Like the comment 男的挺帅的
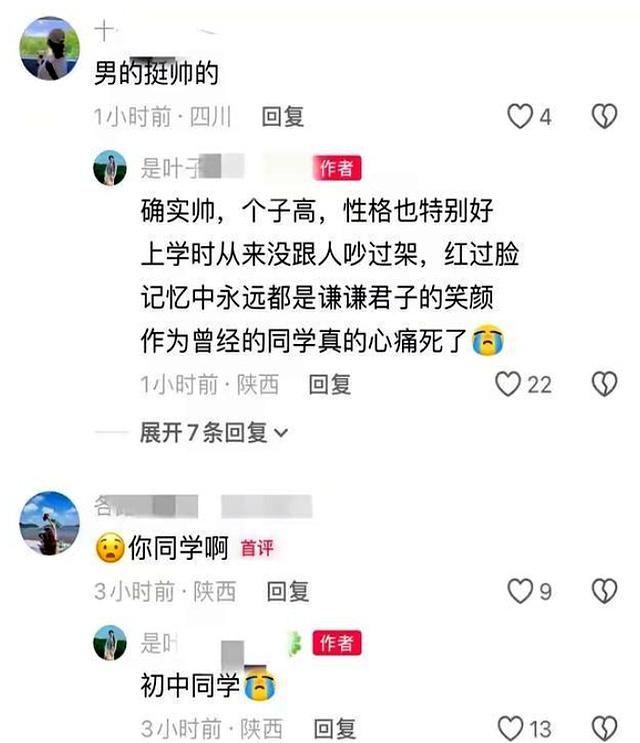640x743 pixels. tap(520, 117)
